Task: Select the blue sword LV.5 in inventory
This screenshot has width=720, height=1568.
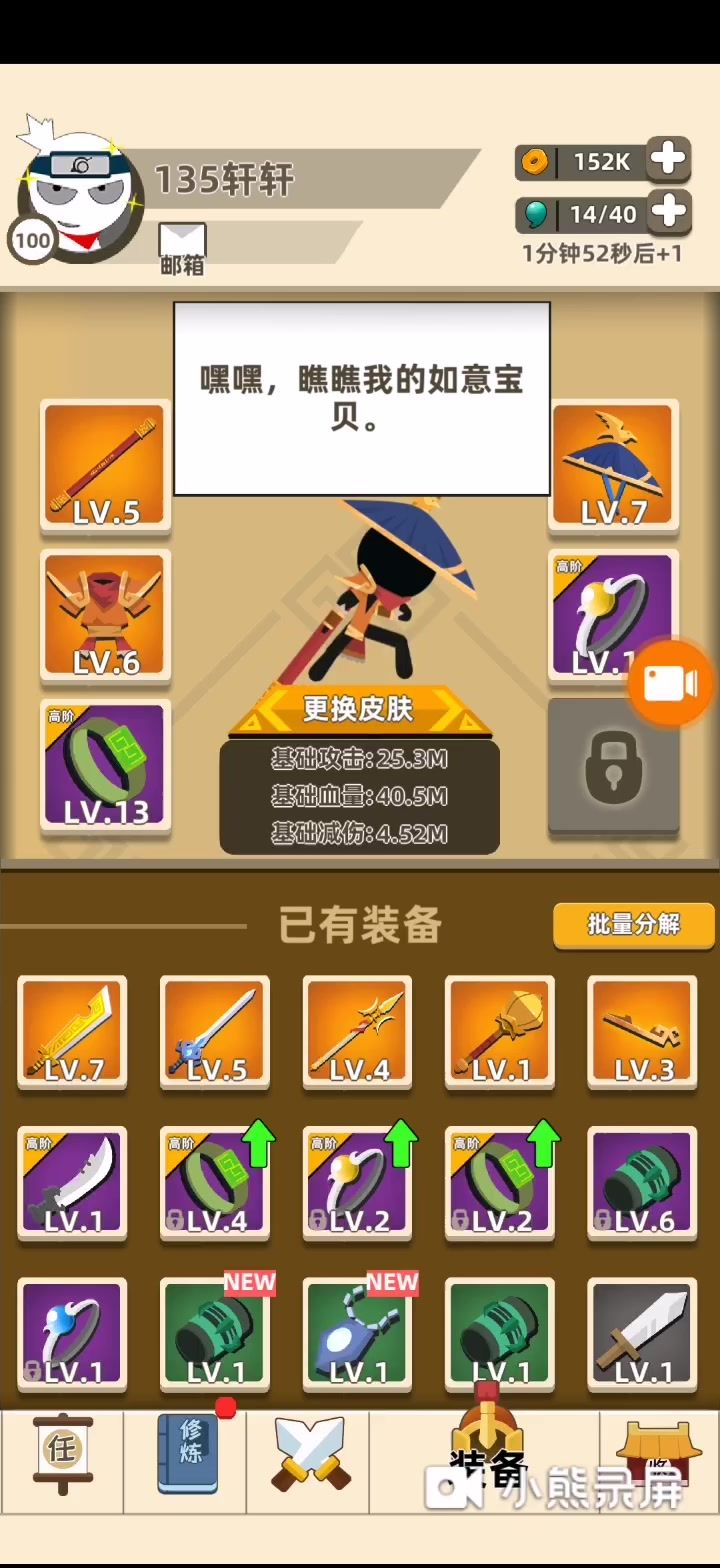Action: pos(215,1032)
